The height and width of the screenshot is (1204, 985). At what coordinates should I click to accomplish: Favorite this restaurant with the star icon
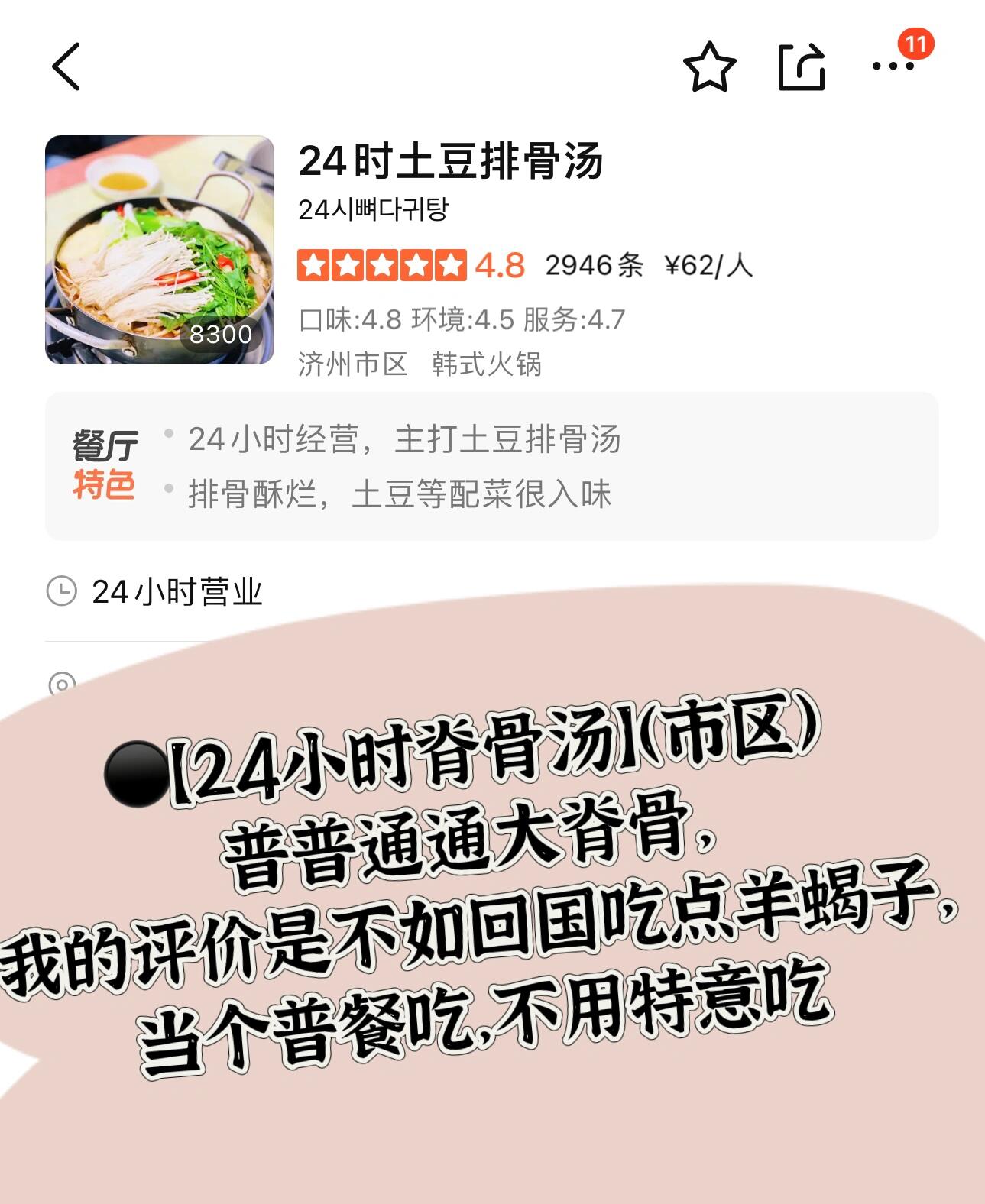[x=709, y=67]
